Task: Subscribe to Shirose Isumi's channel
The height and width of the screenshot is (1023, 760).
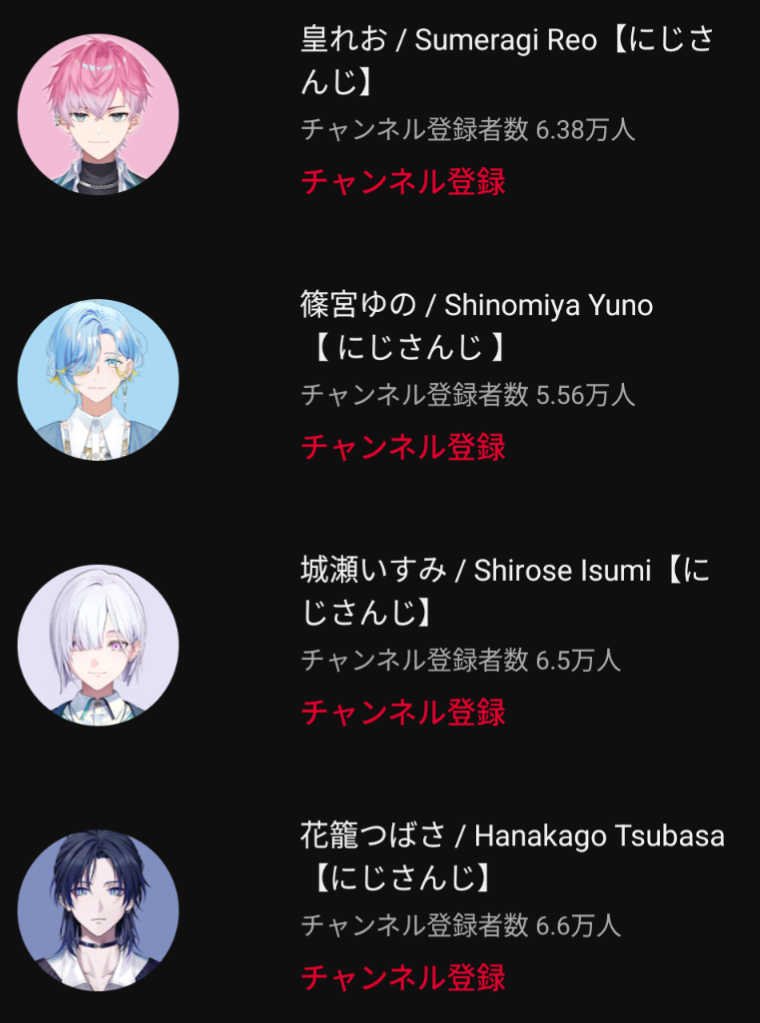Action: [x=403, y=712]
